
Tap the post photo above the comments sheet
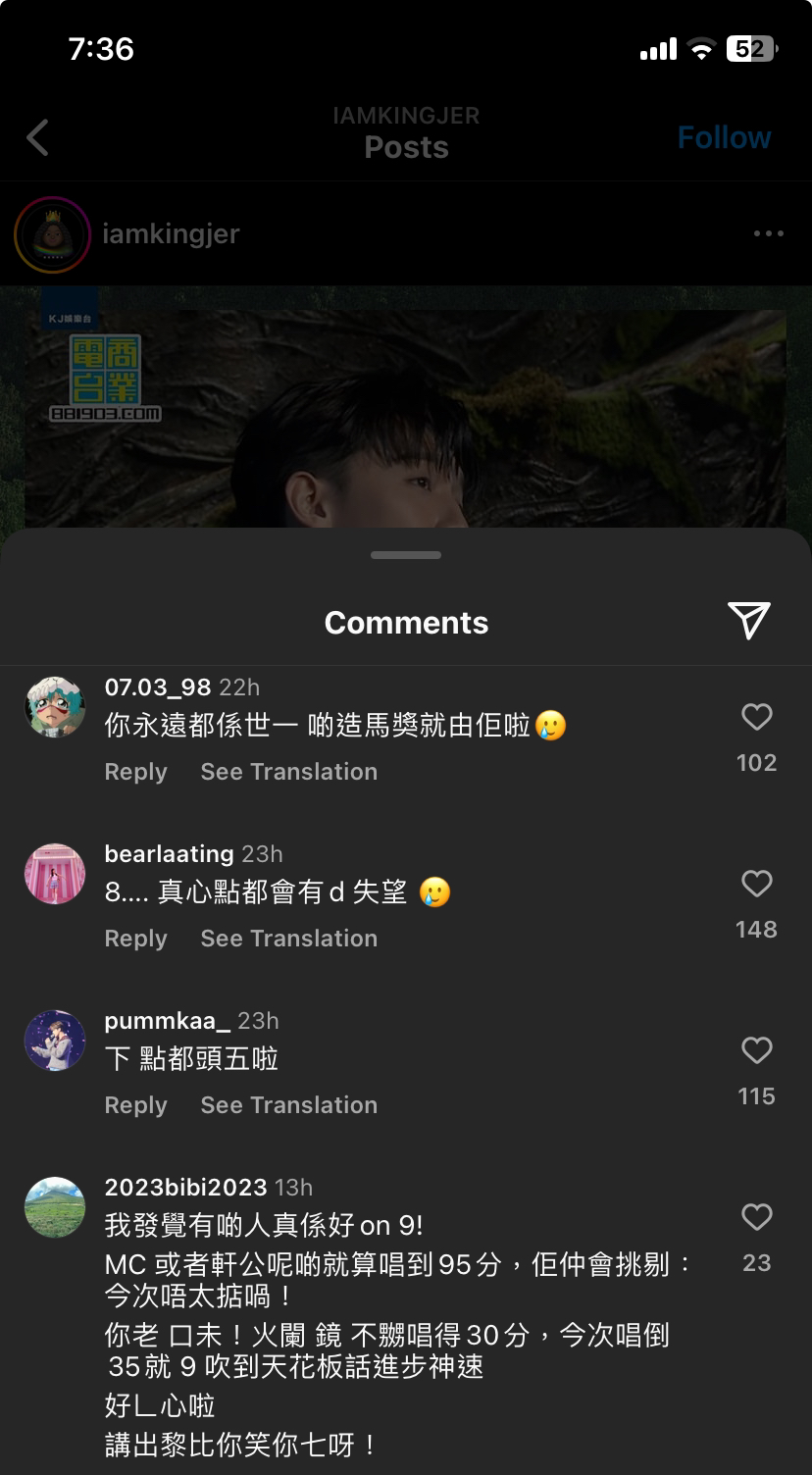click(x=406, y=412)
